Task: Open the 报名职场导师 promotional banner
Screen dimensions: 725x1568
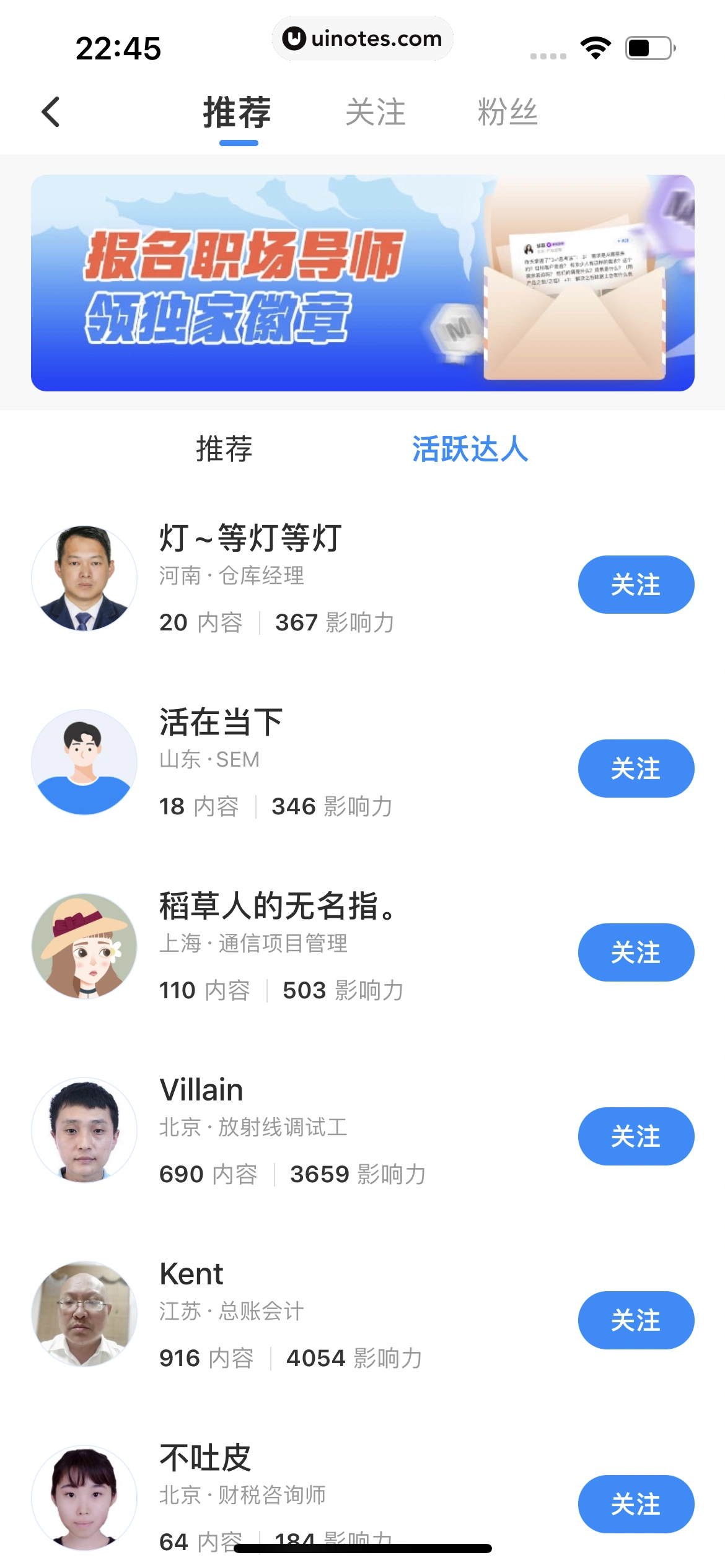Action: (x=362, y=282)
